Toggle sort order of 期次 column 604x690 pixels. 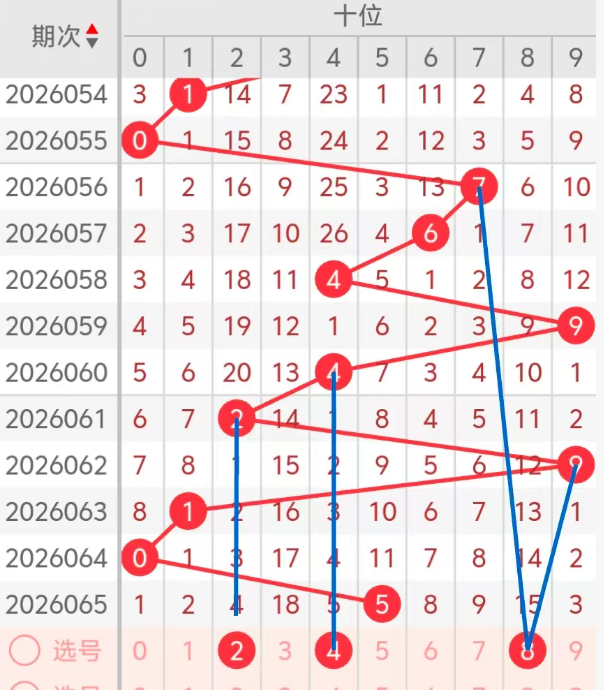92,36
